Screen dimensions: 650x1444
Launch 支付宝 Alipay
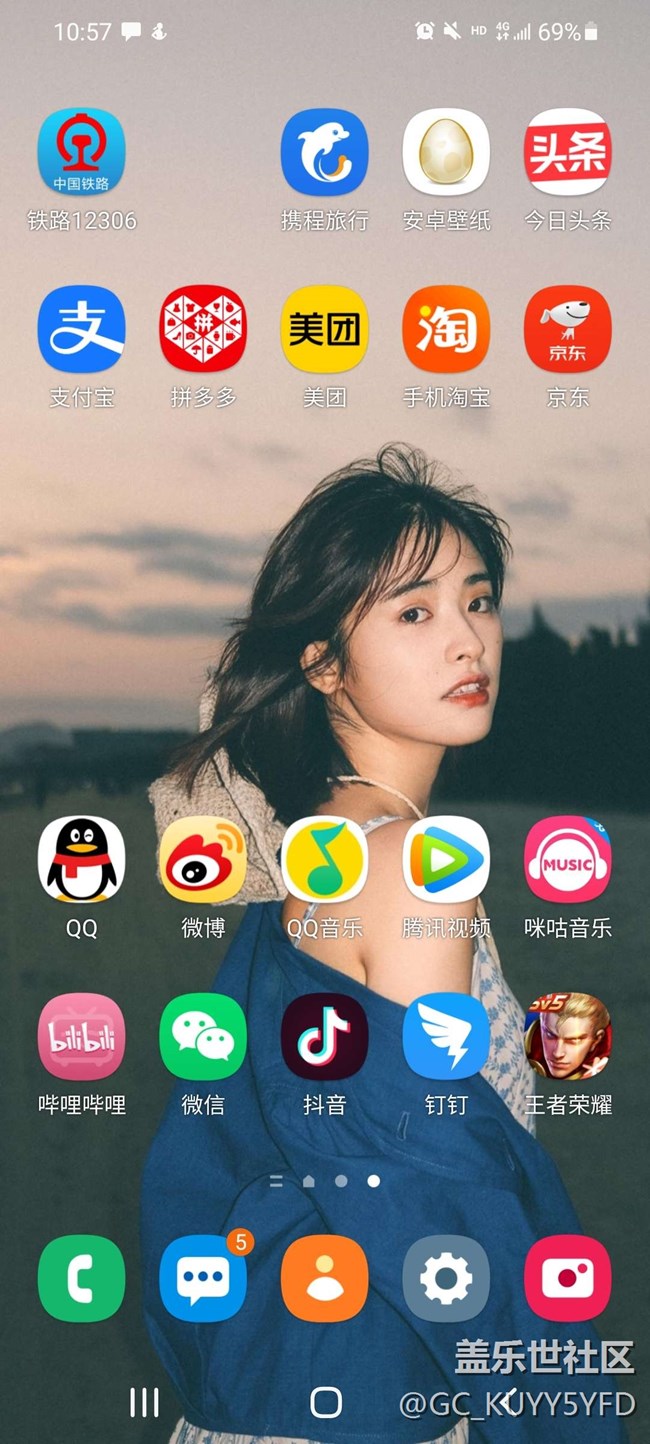point(81,329)
